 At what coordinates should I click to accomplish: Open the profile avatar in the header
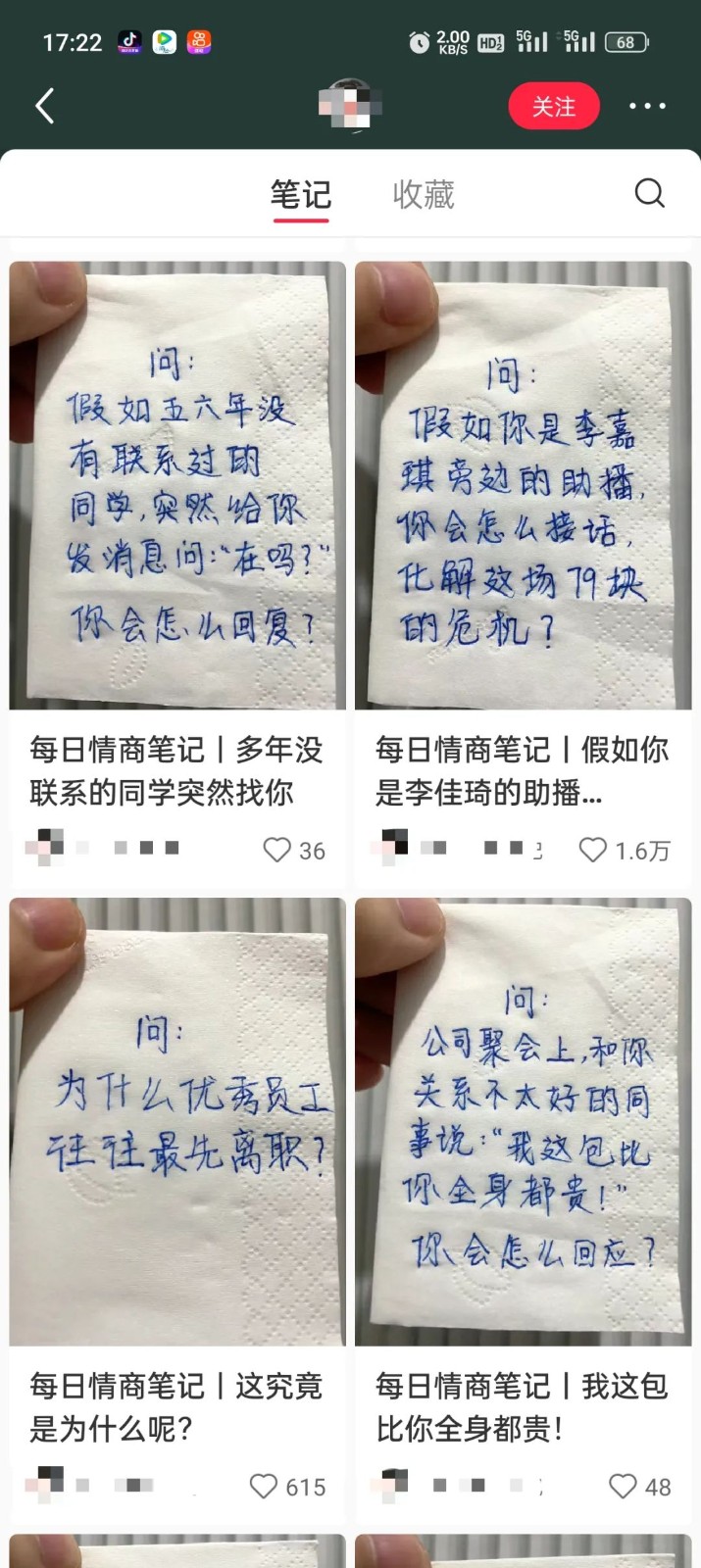349,105
